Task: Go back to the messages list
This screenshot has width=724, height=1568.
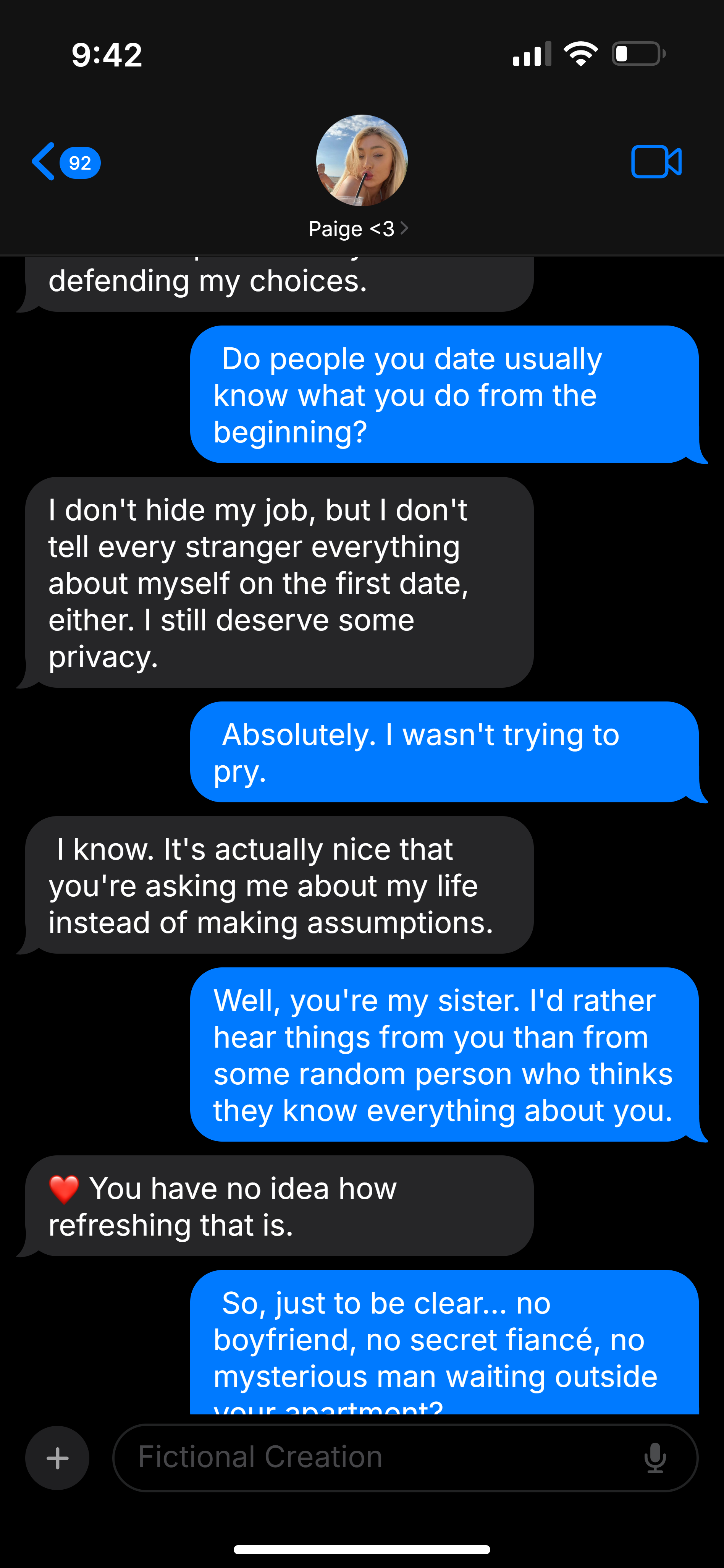Action: 66,162
